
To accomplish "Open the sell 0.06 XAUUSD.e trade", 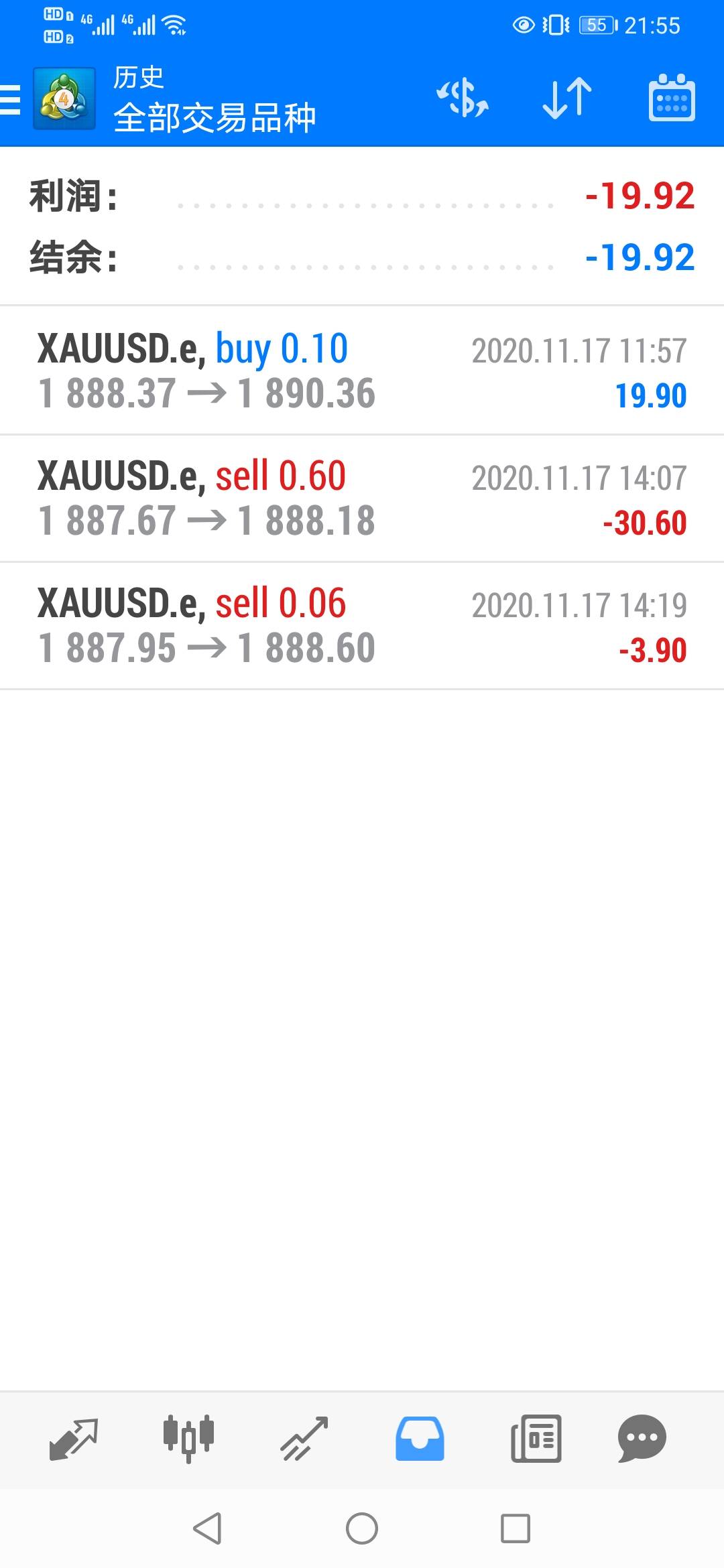I will (x=362, y=625).
